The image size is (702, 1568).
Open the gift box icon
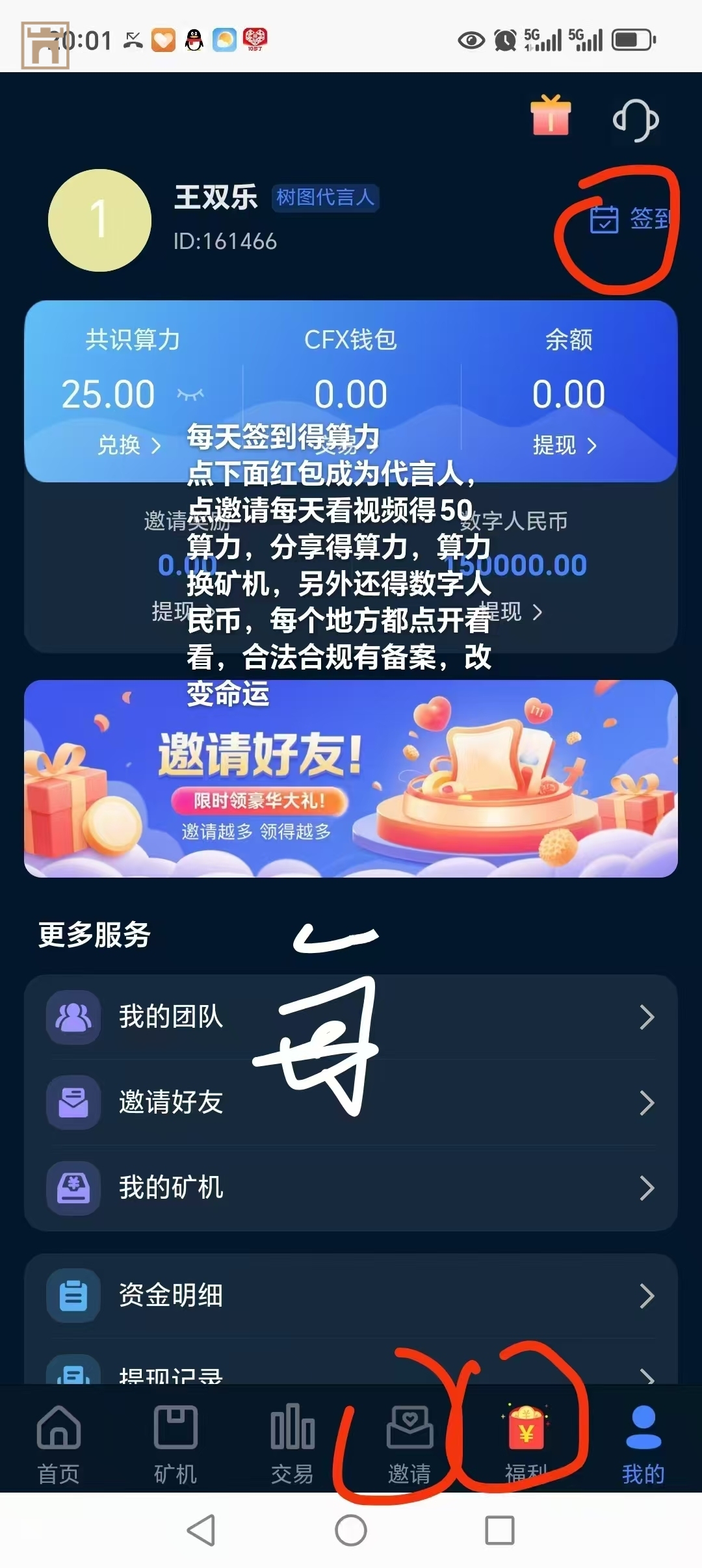[x=551, y=116]
